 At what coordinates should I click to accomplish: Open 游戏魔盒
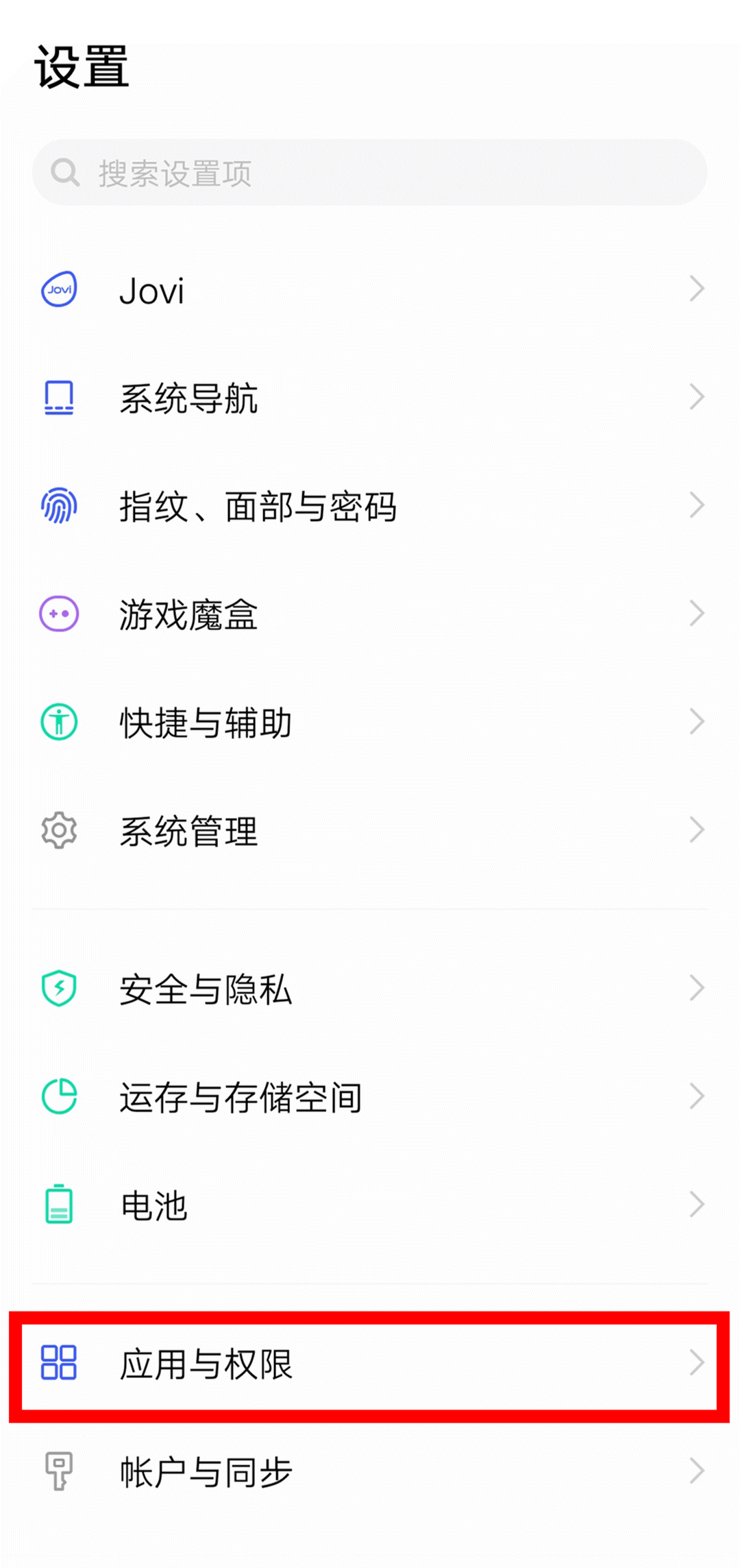370,614
